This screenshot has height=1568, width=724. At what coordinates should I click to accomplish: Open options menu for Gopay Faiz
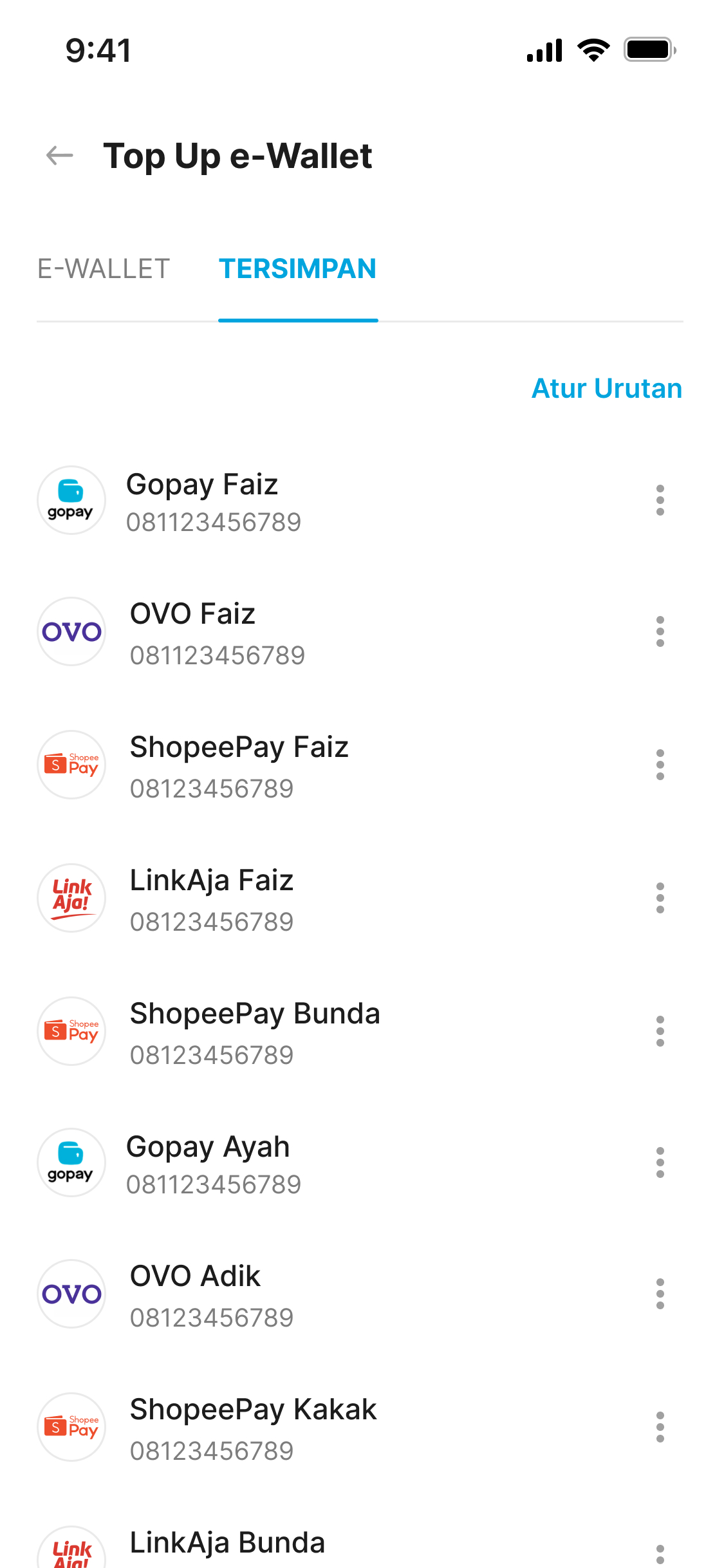660,500
